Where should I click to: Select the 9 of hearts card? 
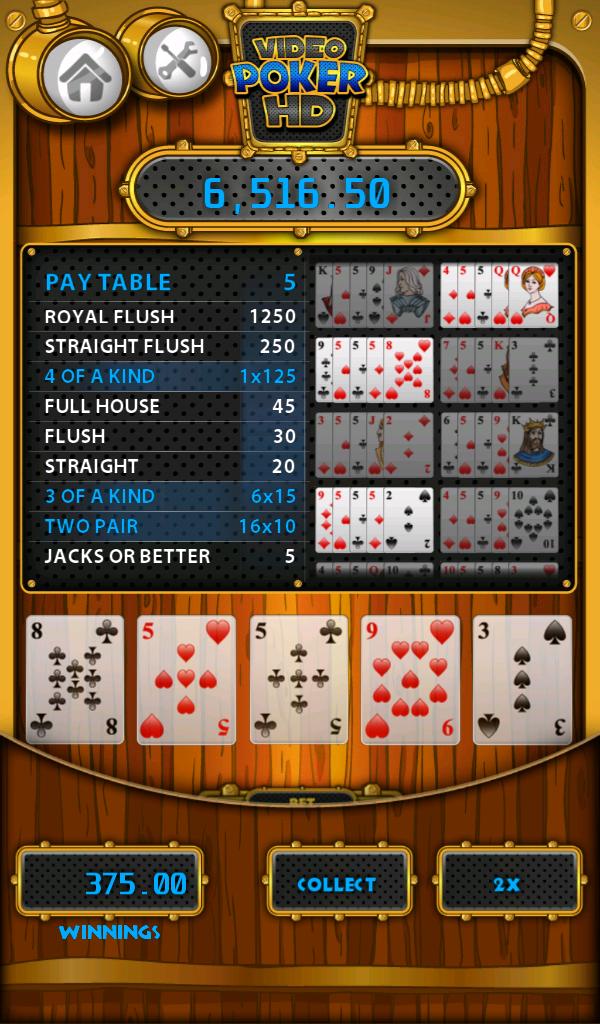tap(411, 679)
